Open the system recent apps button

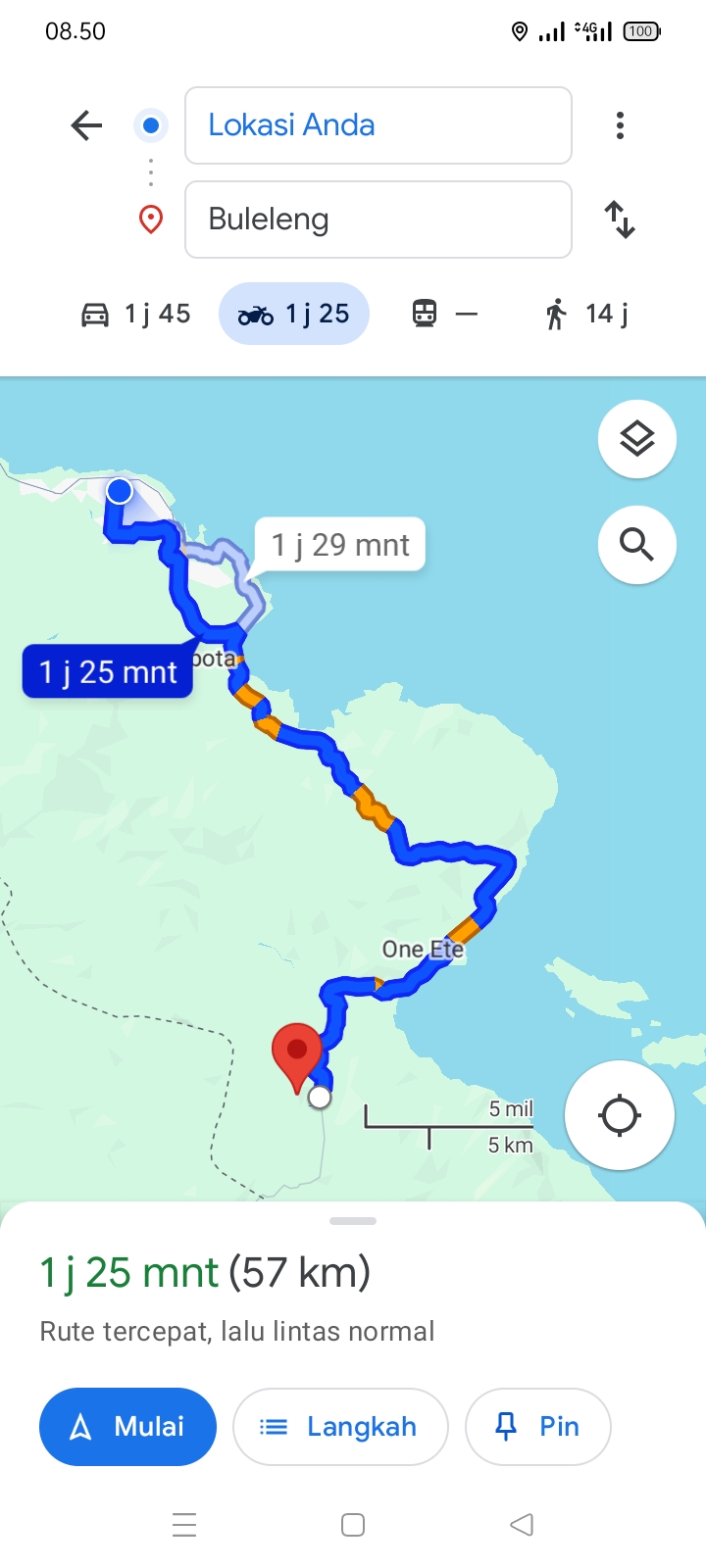tap(184, 1525)
